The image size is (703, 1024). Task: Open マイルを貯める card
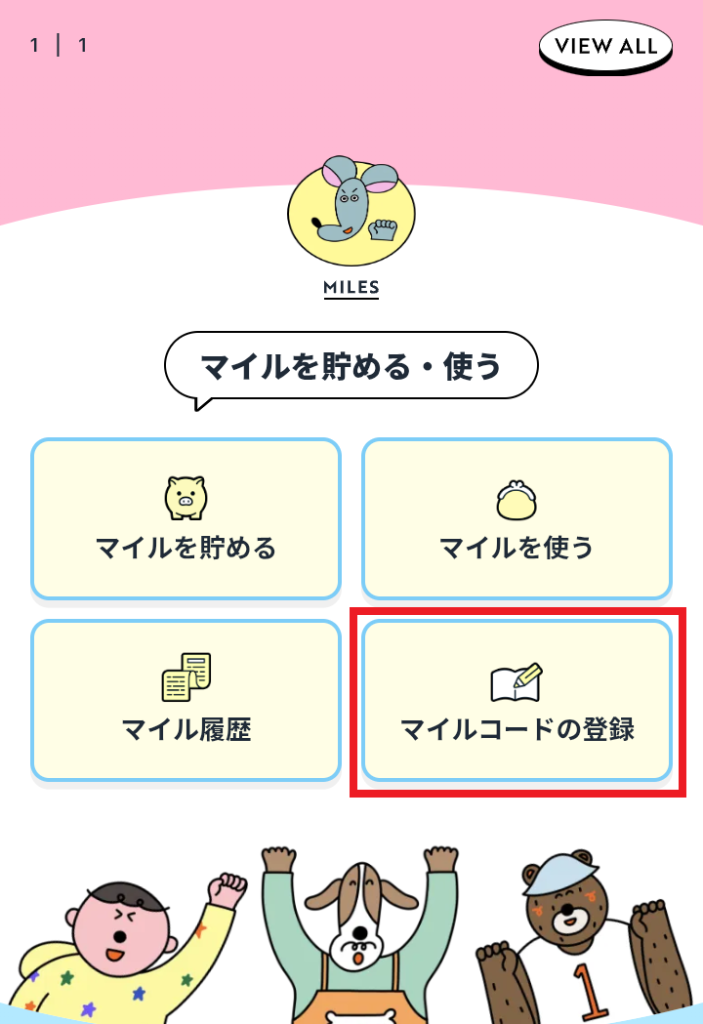[x=186, y=518]
